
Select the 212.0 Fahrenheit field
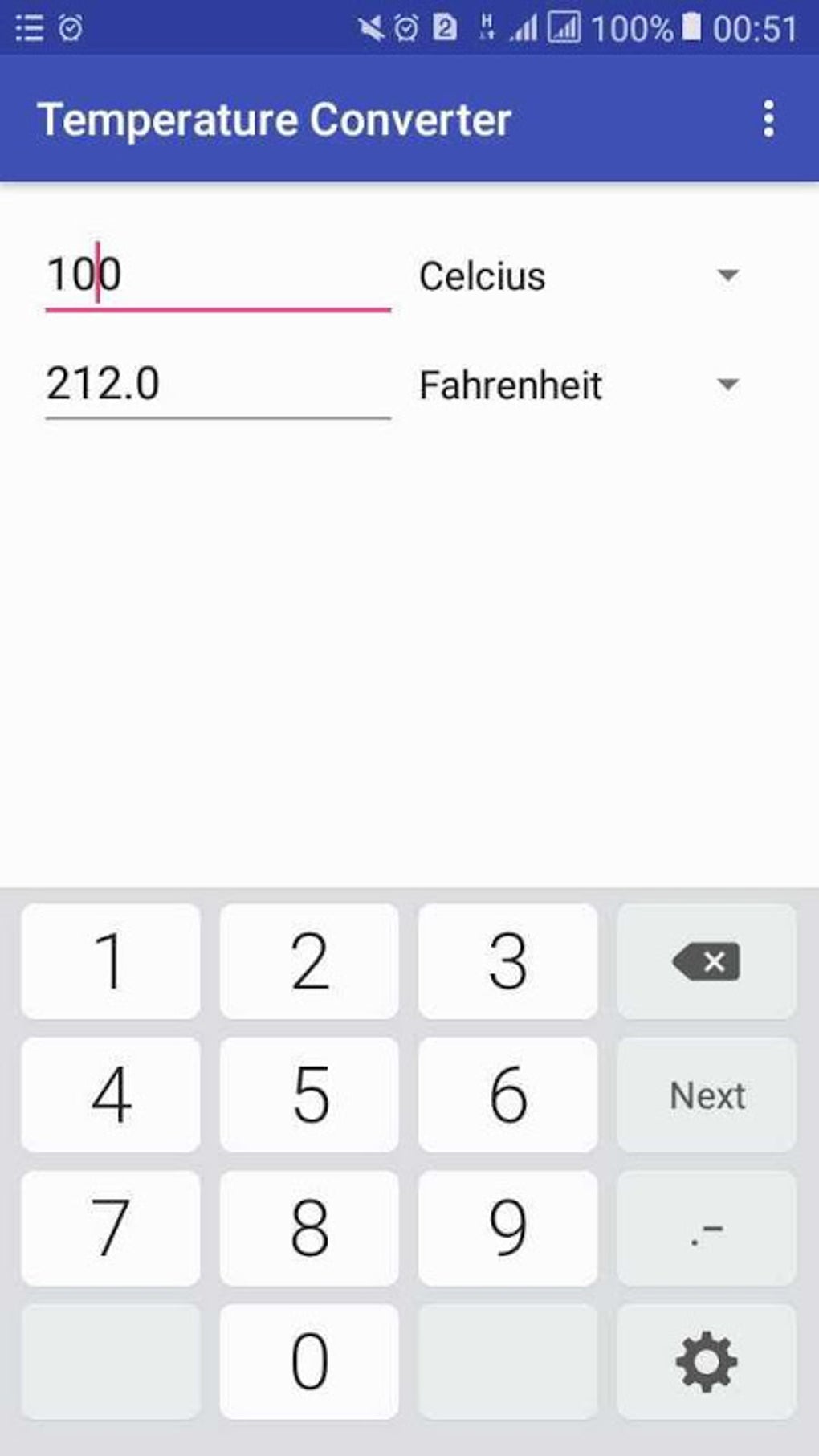pos(217,385)
